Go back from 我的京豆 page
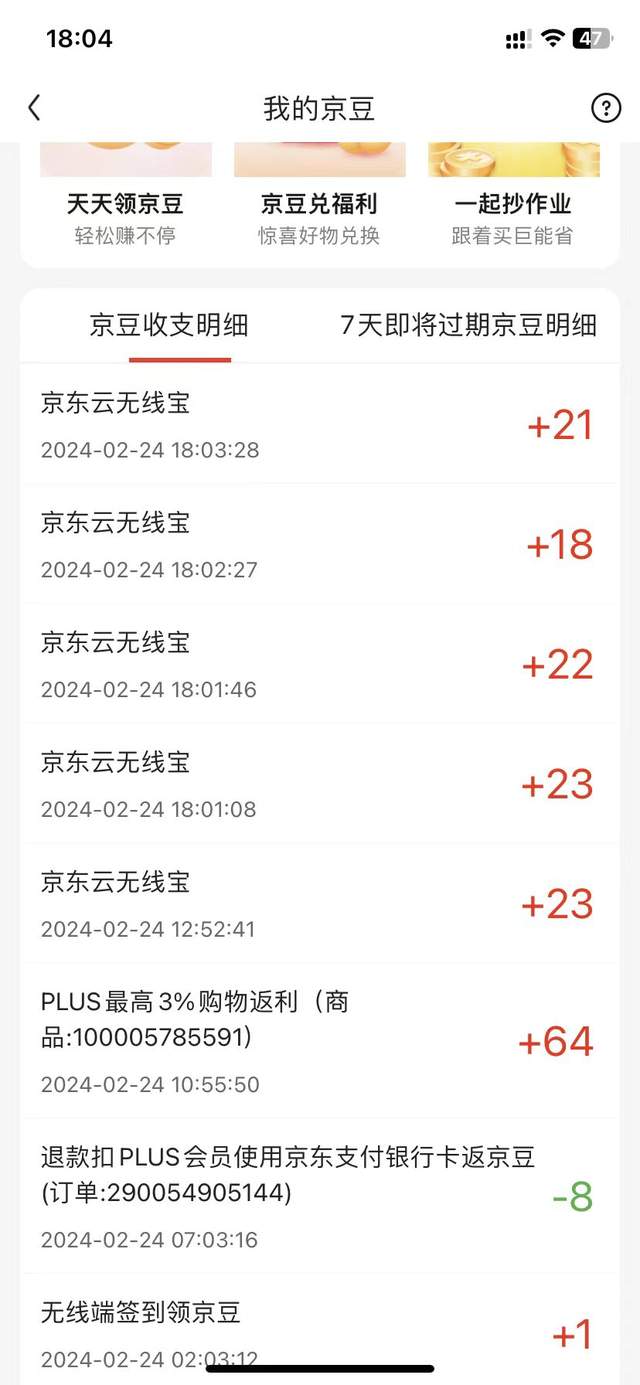640x1385 pixels. click(x=34, y=108)
